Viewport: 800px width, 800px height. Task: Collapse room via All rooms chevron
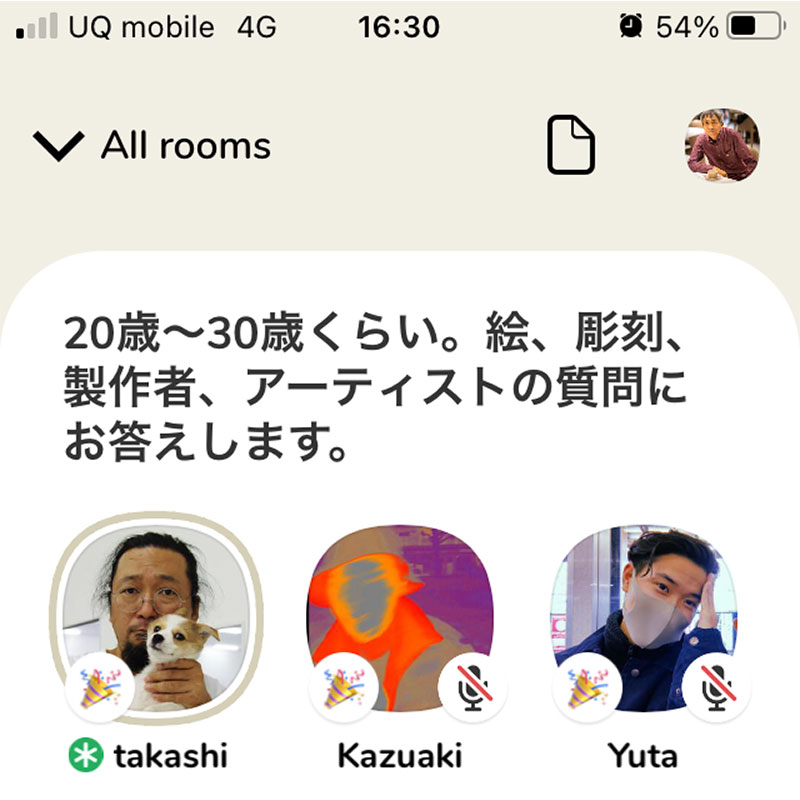click(x=58, y=147)
